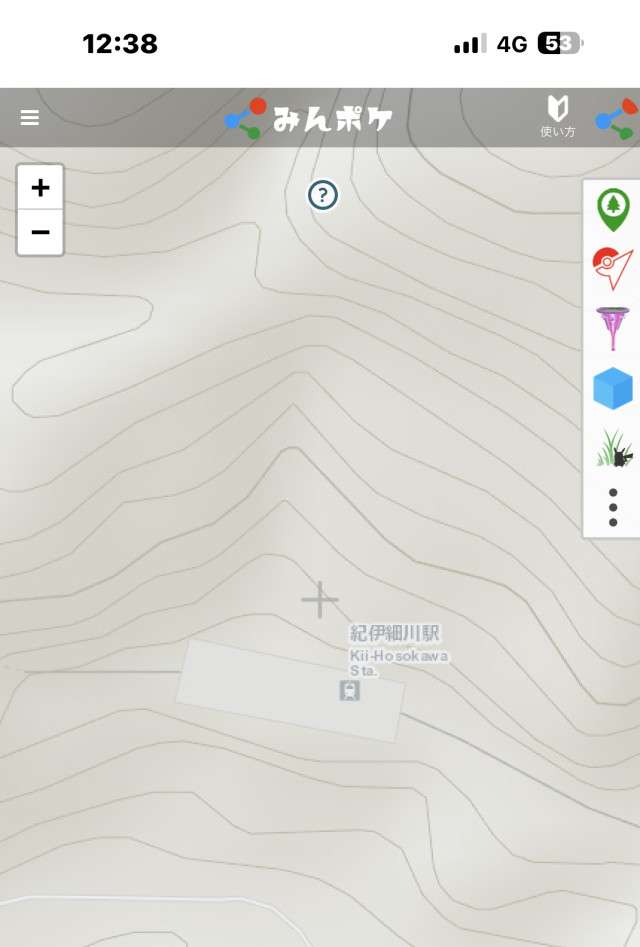Select the tall grass filter

(614, 448)
